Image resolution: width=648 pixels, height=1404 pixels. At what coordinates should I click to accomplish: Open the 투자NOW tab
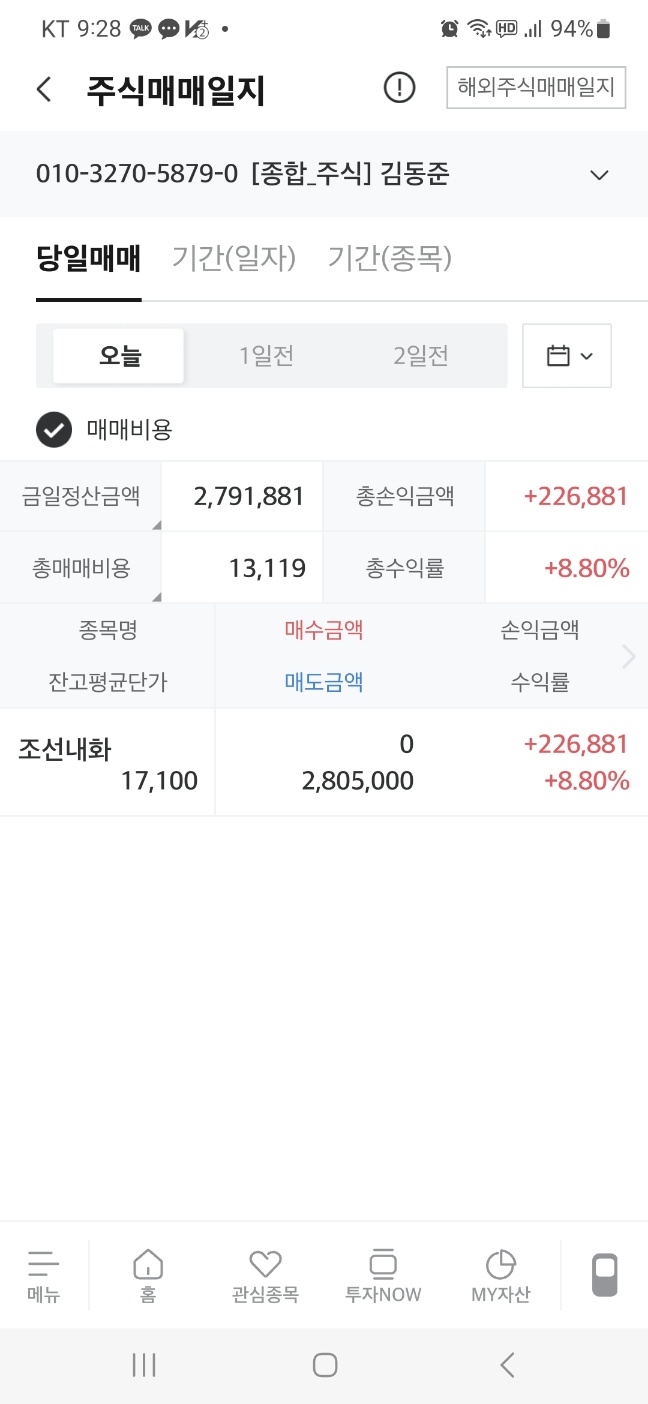tap(383, 1276)
